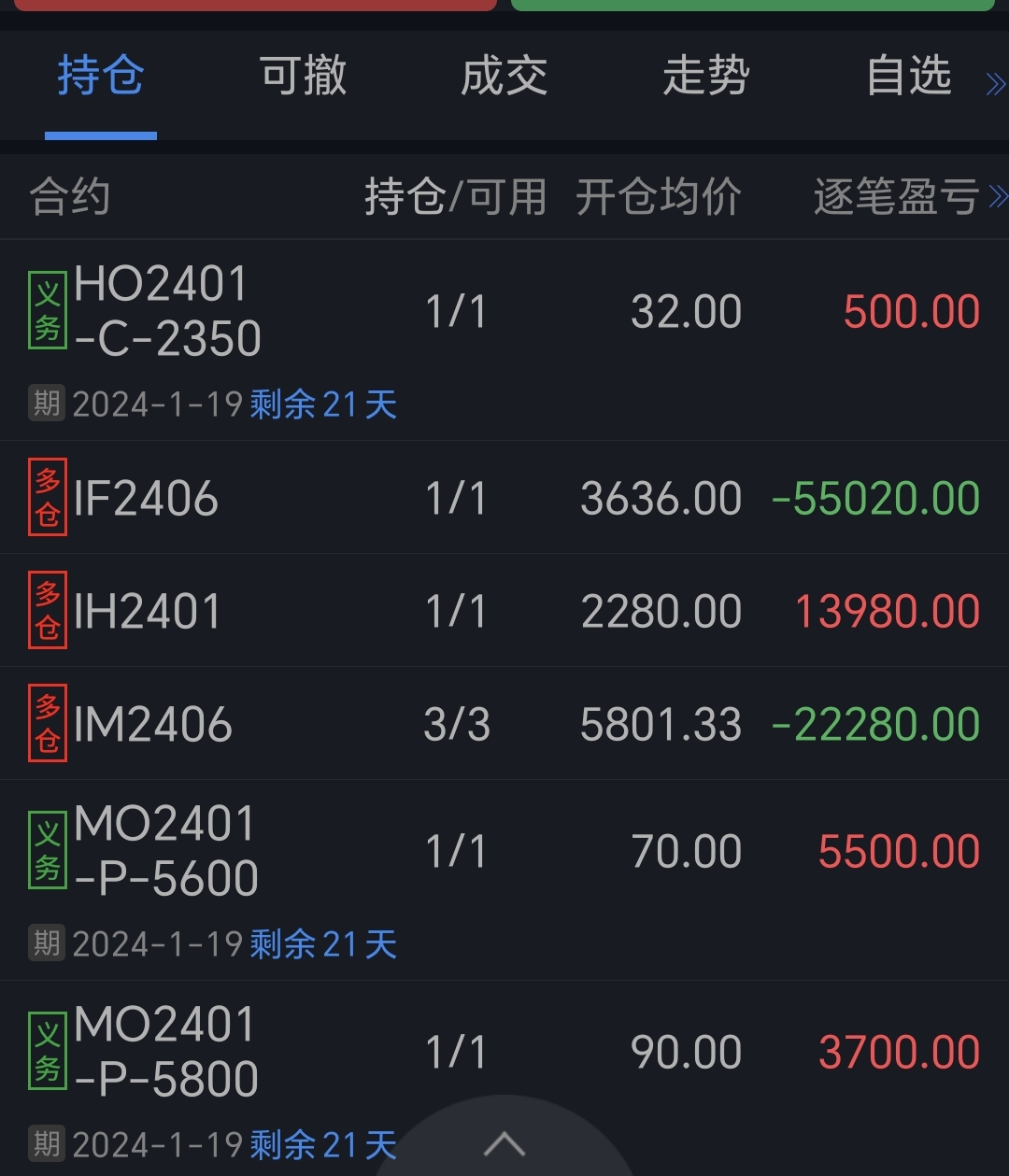This screenshot has height=1176, width=1009.
Task: Switch to the 走势 tab
Action: (x=706, y=77)
